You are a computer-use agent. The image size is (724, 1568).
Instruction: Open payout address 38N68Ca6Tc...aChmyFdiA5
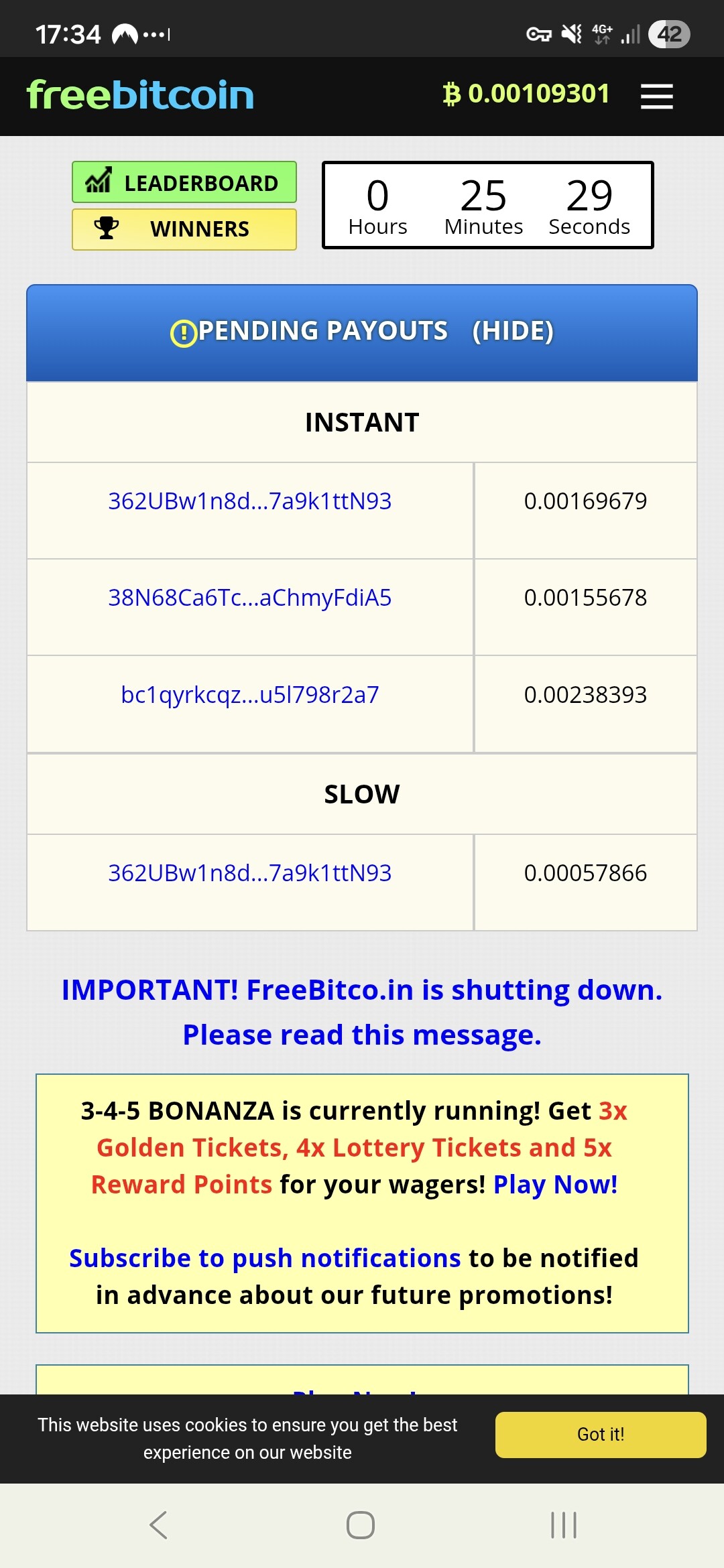249,598
